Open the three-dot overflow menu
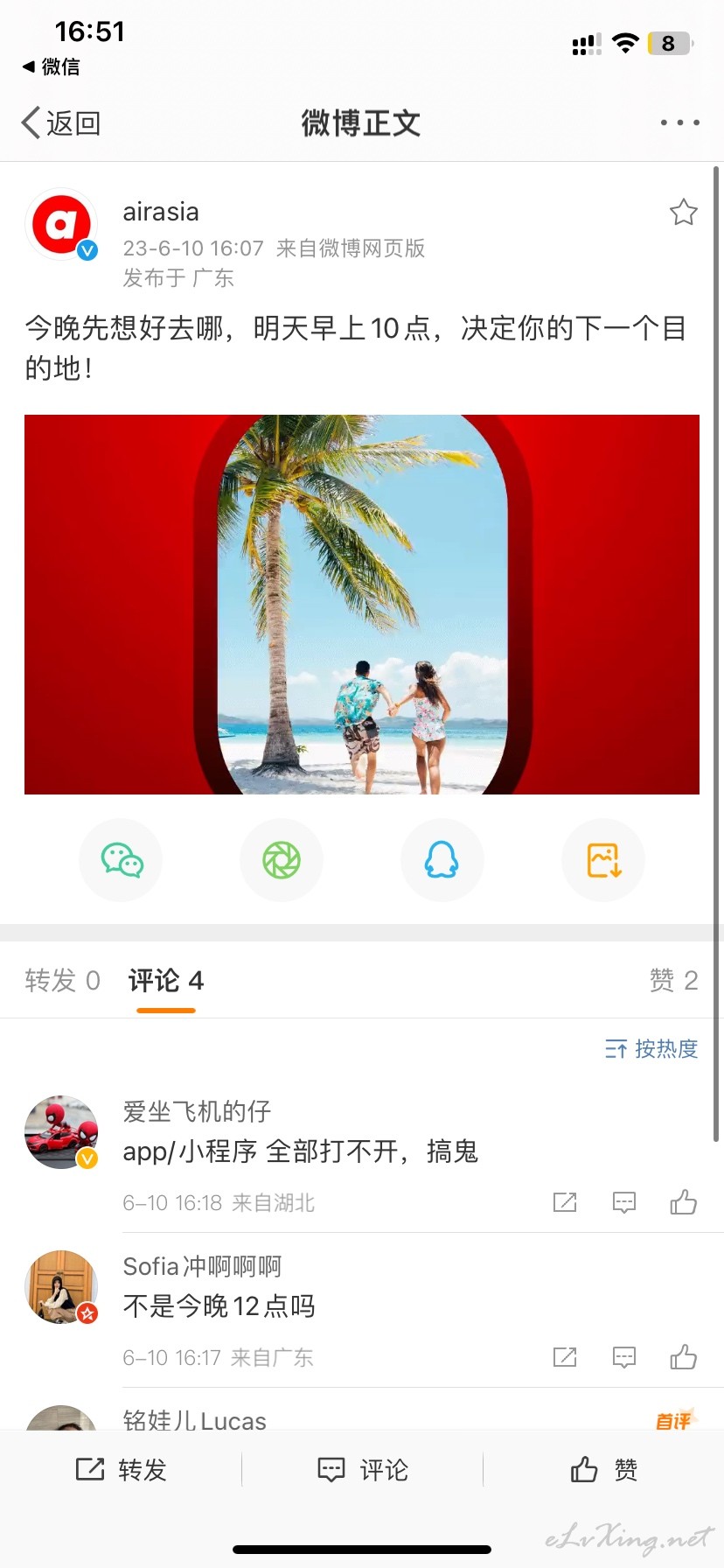Image resolution: width=724 pixels, height=1568 pixels. [679, 122]
